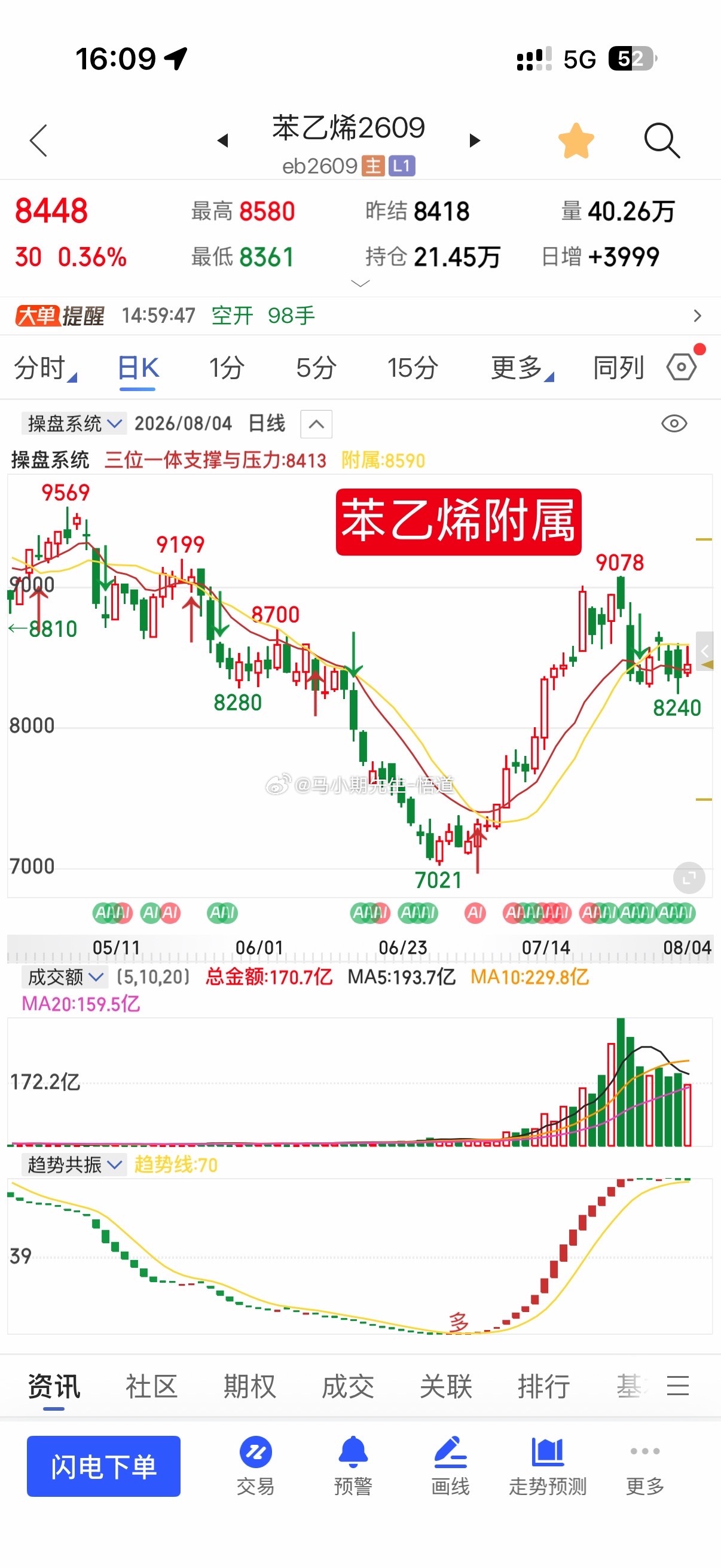
Task: Open the 预警 alert bell
Action: (x=353, y=1466)
